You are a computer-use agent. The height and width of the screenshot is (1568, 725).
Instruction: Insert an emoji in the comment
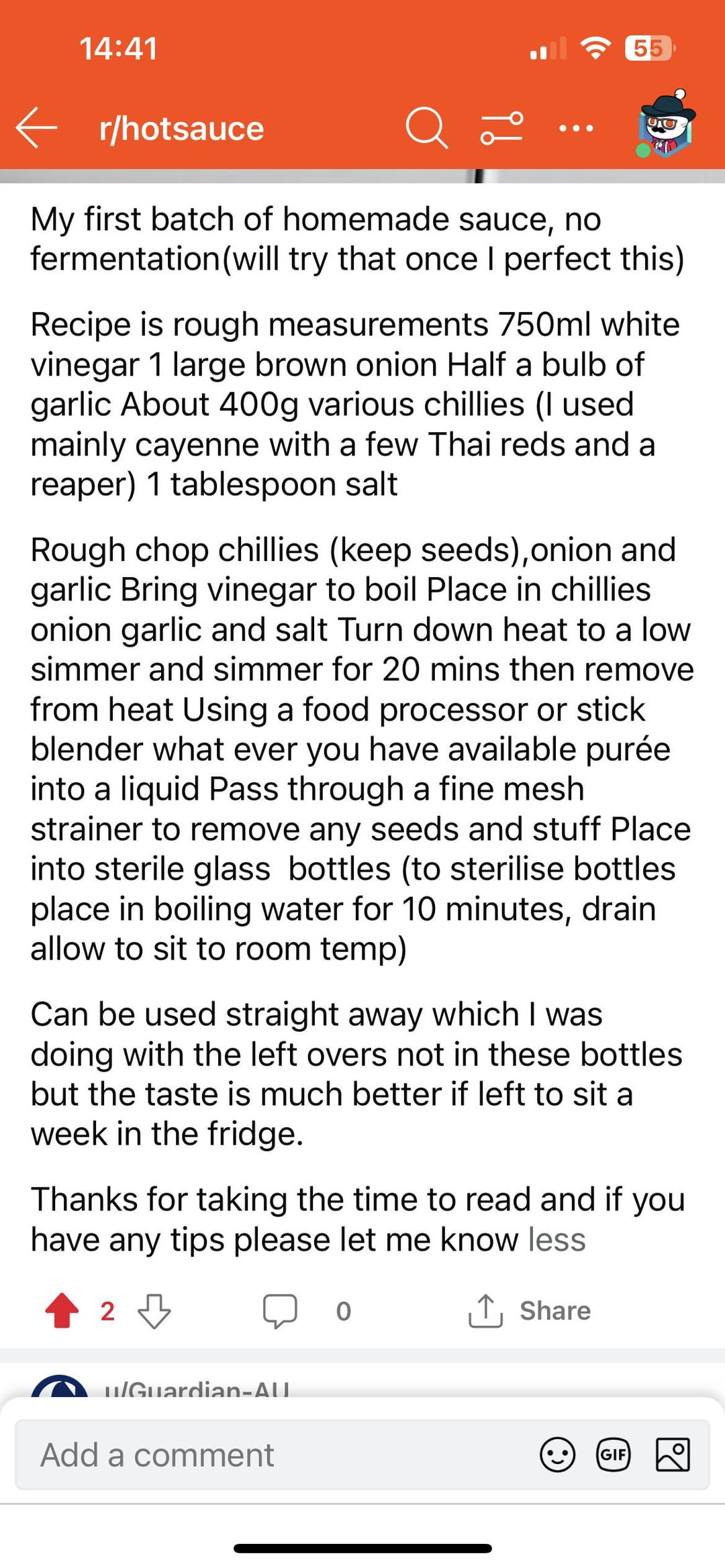(557, 1455)
